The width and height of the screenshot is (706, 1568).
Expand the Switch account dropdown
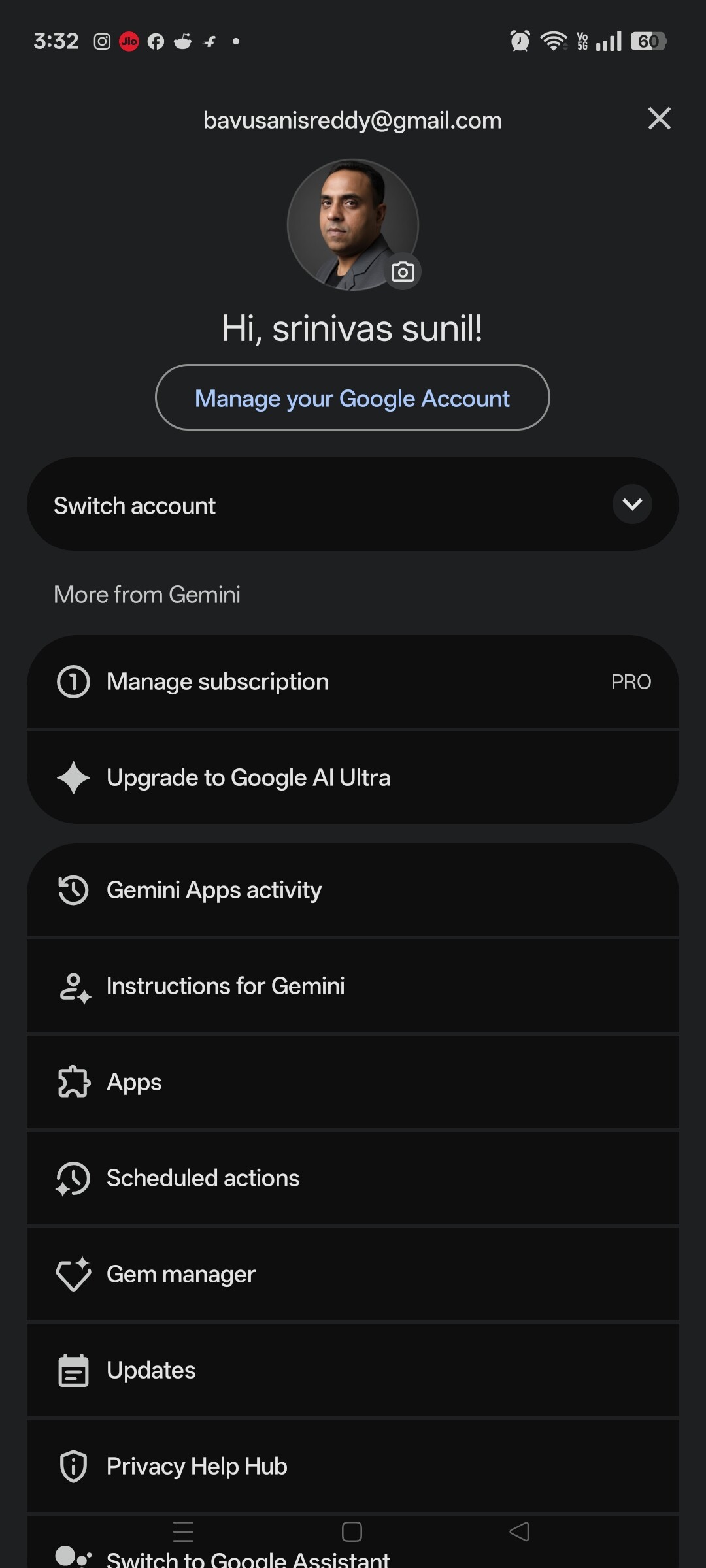pyautogui.click(x=631, y=504)
